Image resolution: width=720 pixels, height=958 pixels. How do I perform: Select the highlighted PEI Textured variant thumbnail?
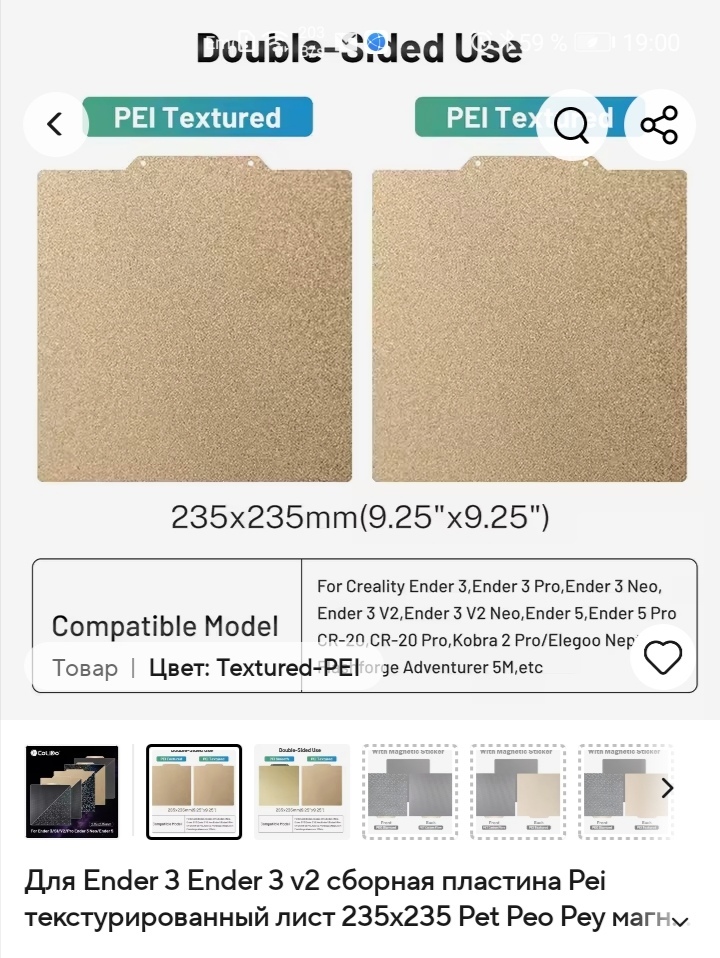(194, 792)
